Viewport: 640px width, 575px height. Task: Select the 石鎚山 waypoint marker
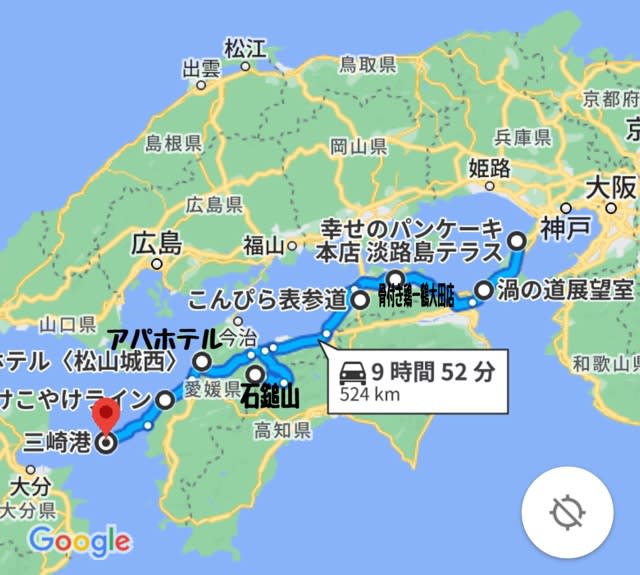coord(256,375)
